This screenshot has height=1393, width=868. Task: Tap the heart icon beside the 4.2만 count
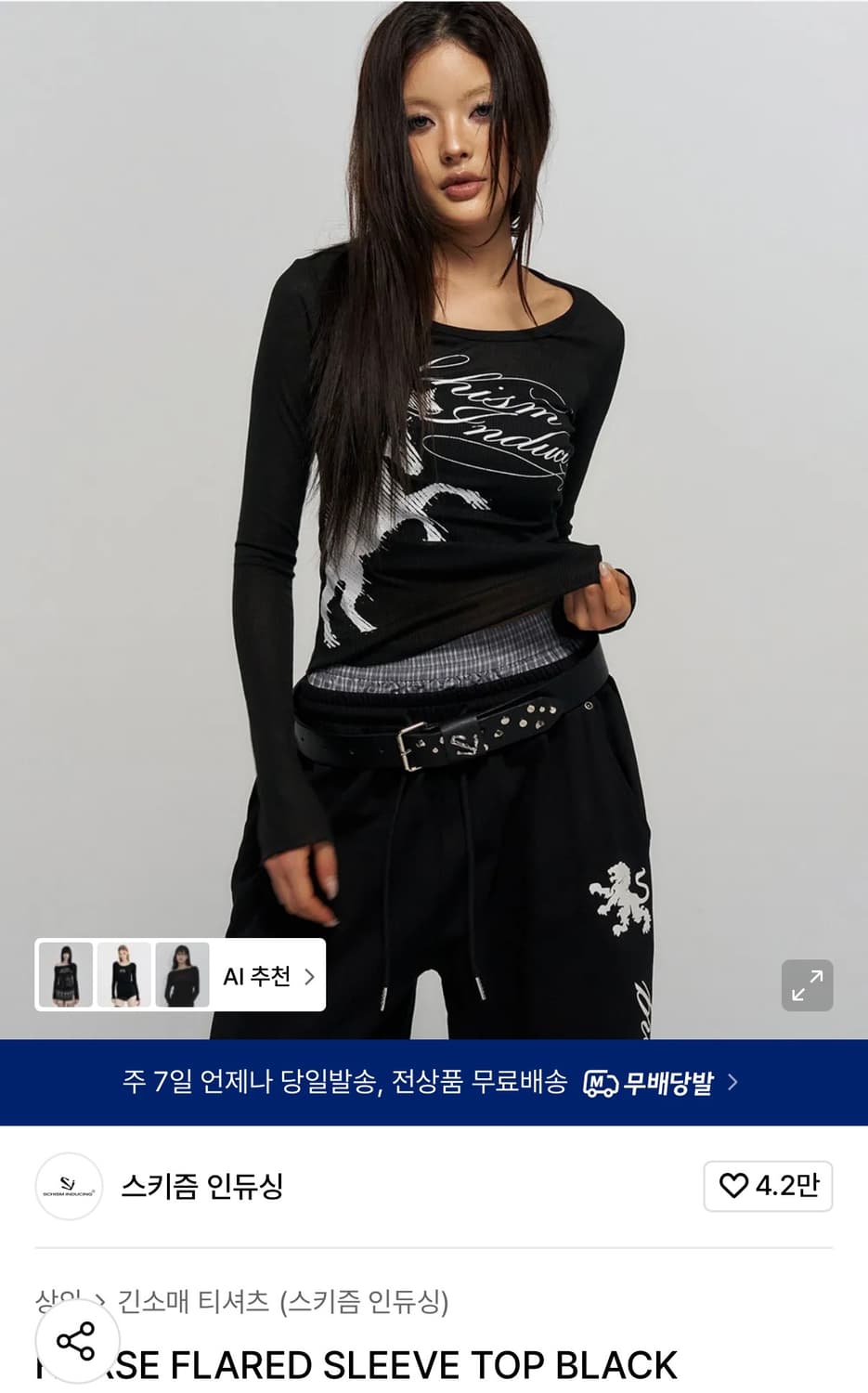735,1187
